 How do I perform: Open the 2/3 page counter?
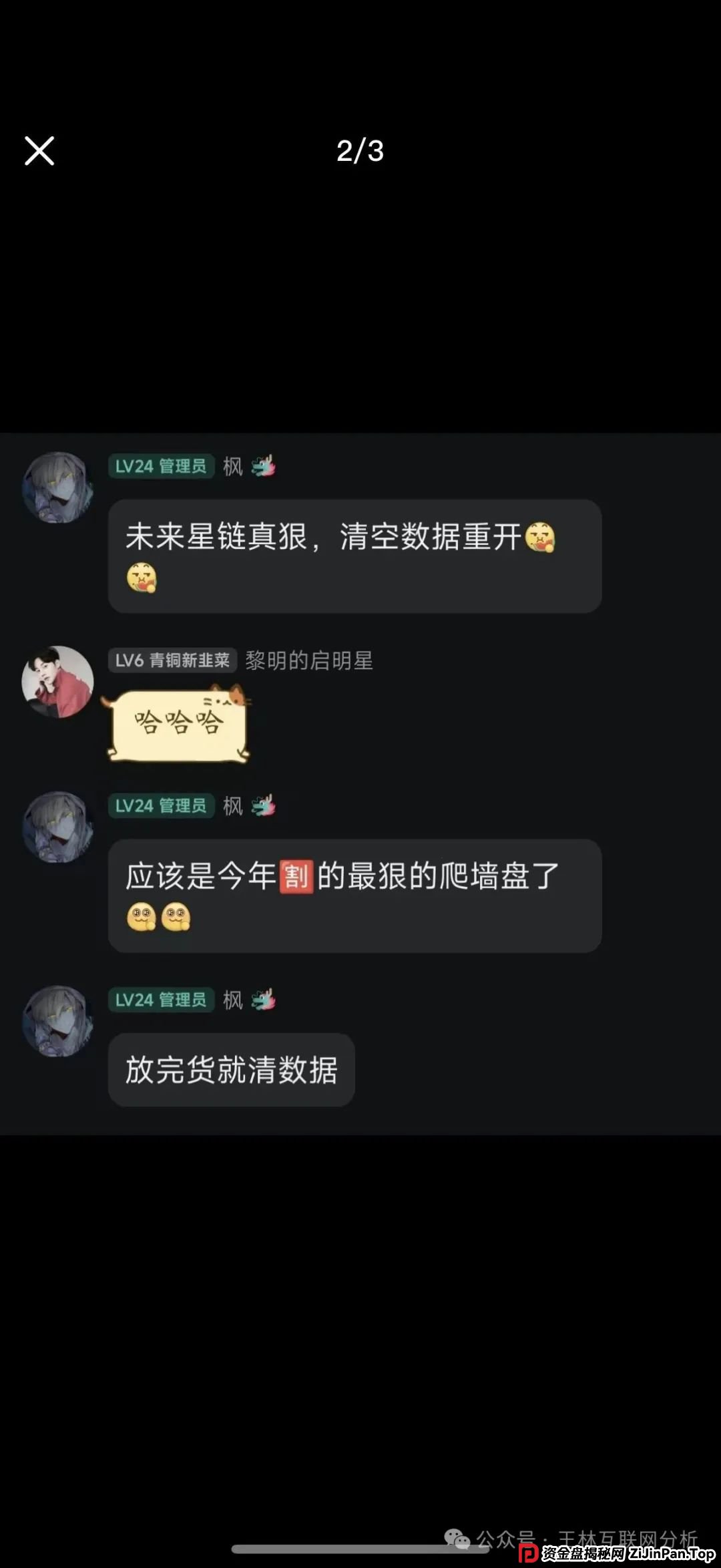pyautogui.click(x=359, y=152)
